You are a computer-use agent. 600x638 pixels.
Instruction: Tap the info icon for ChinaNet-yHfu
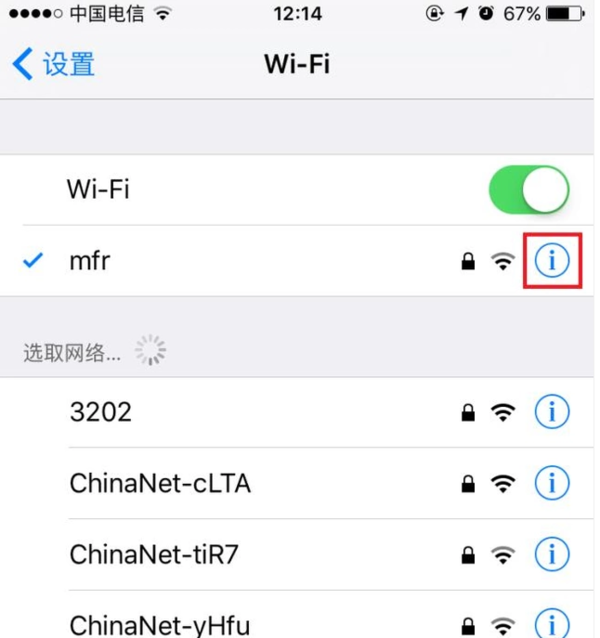click(552, 622)
